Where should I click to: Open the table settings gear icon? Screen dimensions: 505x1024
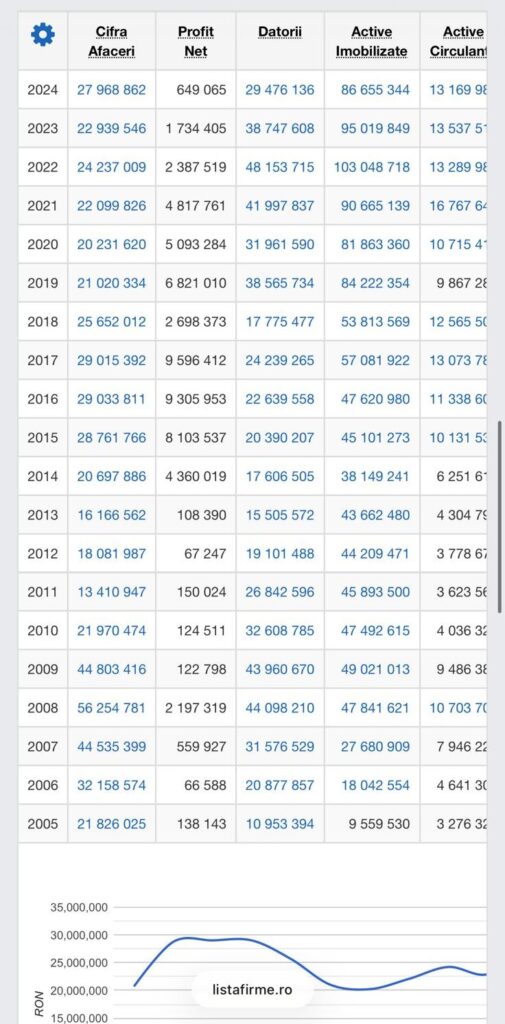pos(43,33)
